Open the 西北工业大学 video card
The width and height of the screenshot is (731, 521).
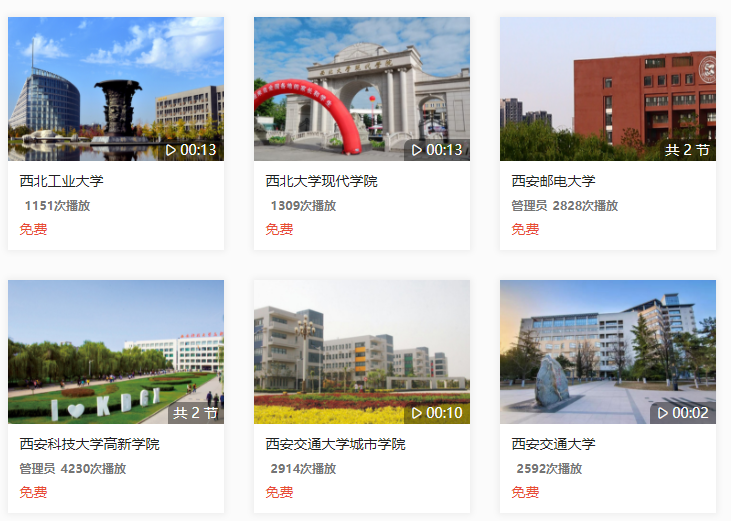point(115,90)
